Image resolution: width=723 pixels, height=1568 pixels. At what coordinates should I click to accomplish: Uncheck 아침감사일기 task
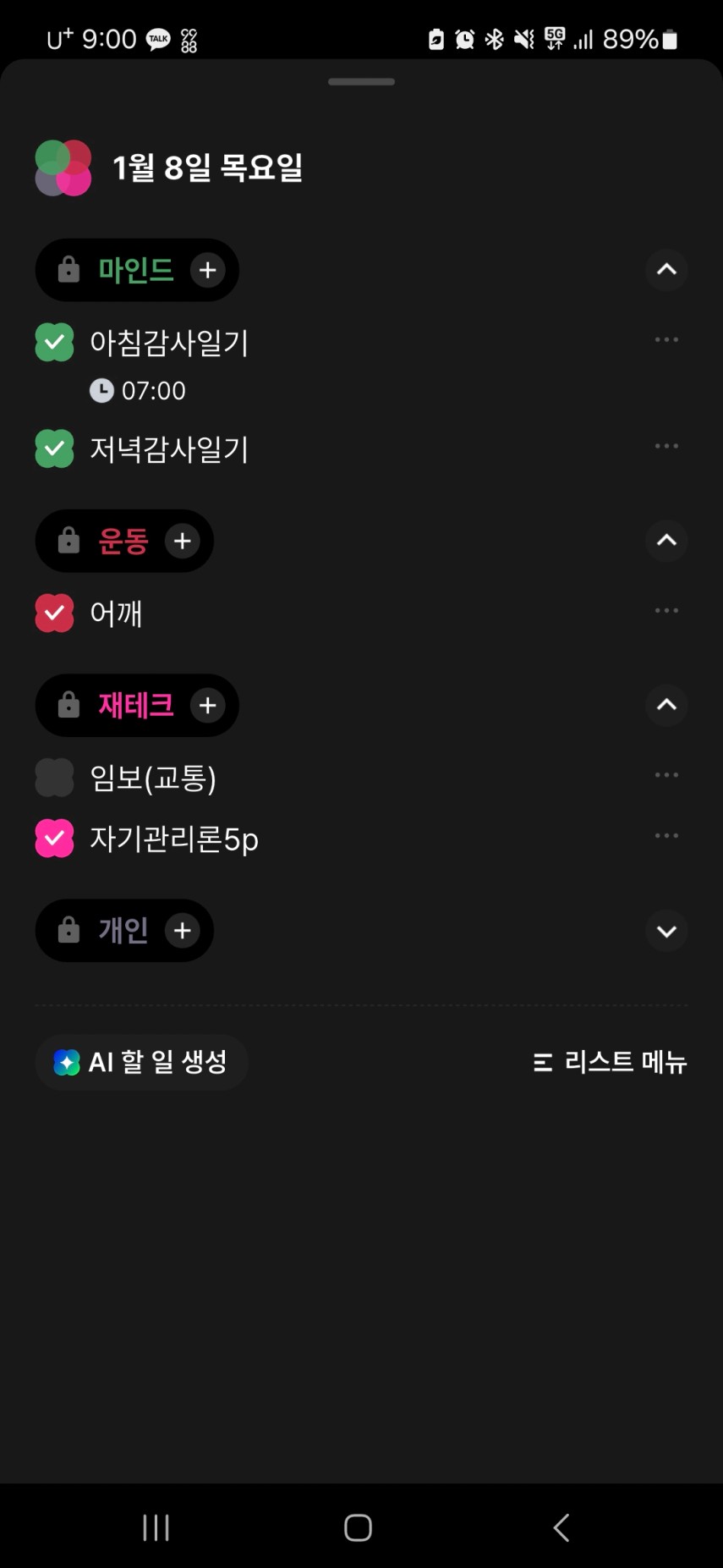pyautogui.click(x=54, y=343)
